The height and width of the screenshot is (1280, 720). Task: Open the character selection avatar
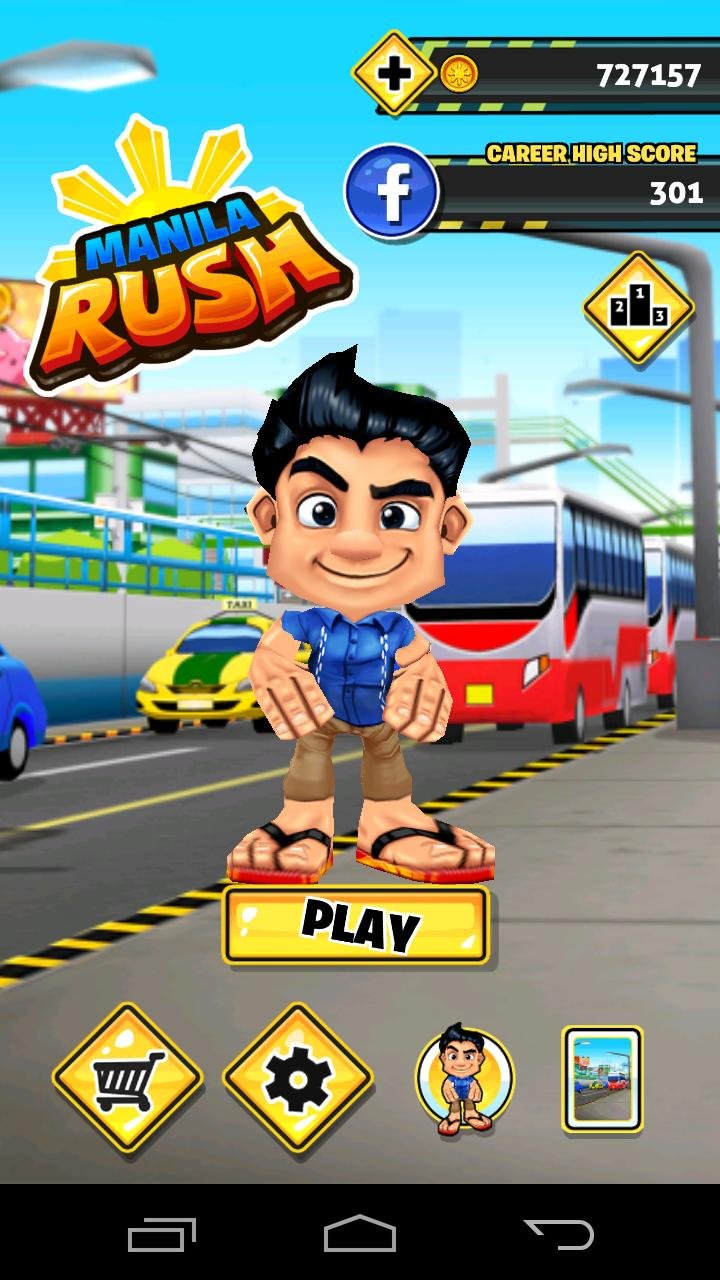pos(465,1078)
